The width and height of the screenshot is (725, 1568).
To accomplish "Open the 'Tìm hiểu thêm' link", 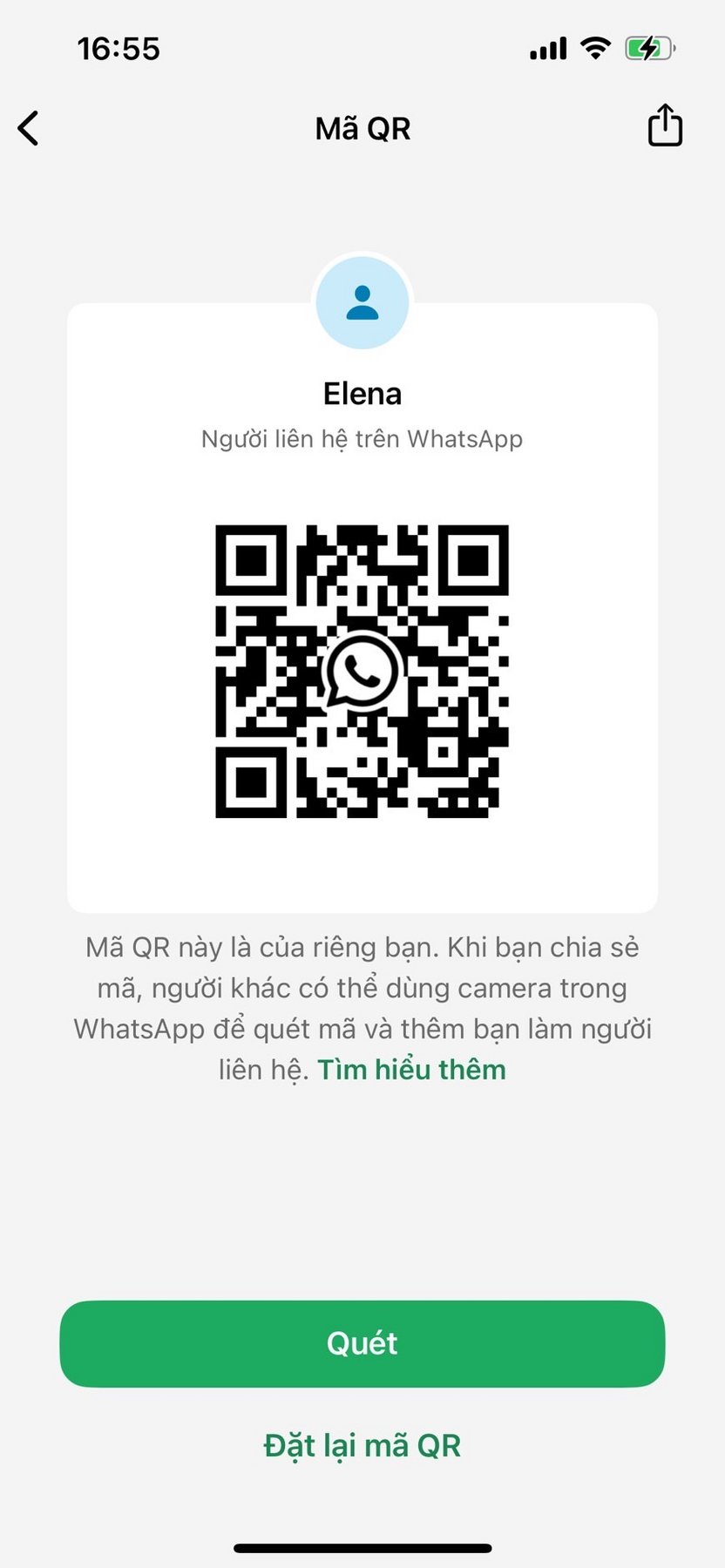I will pos(411,1070).
